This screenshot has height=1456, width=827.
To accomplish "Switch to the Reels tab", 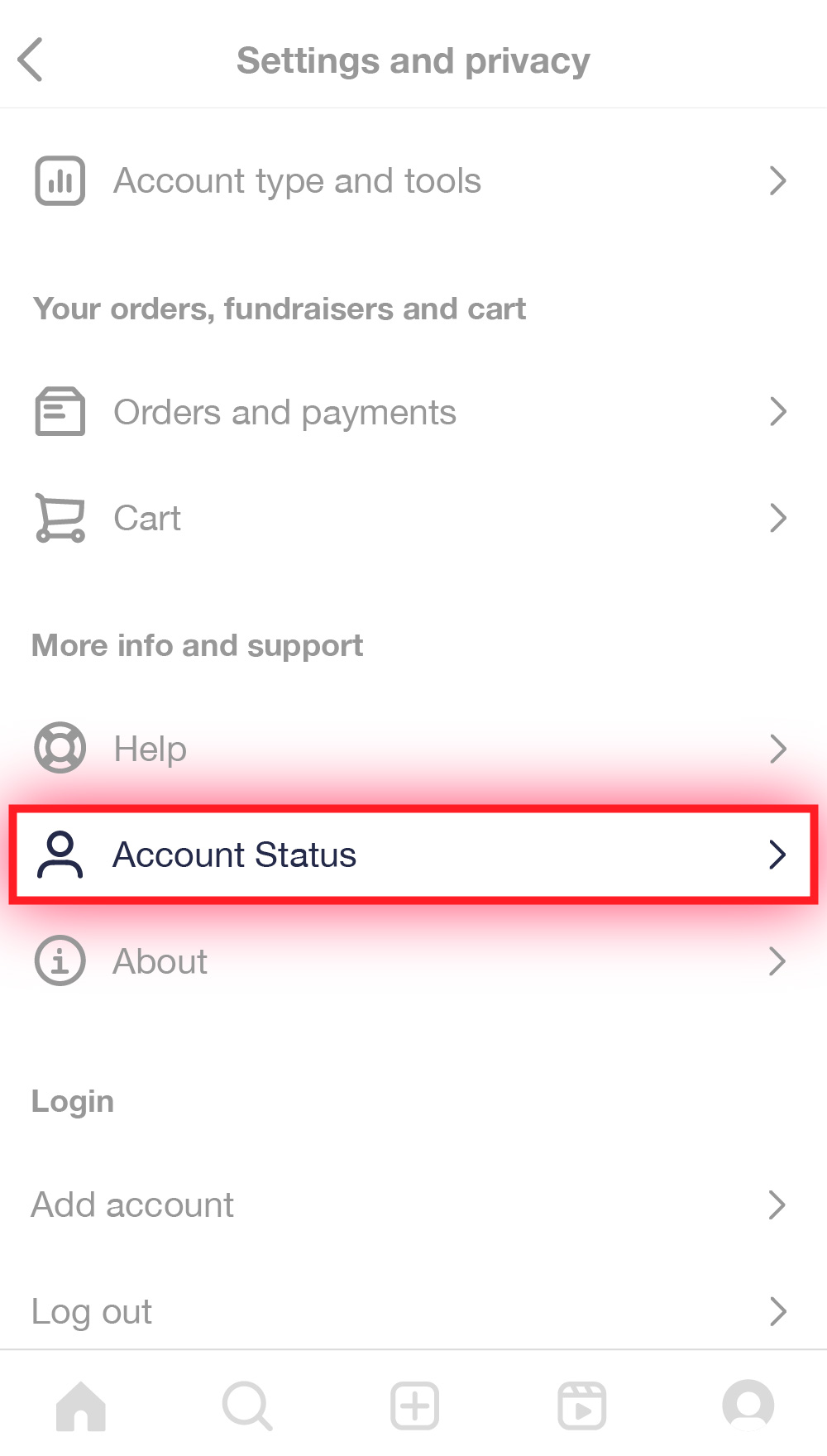I will coord(582,1406).
